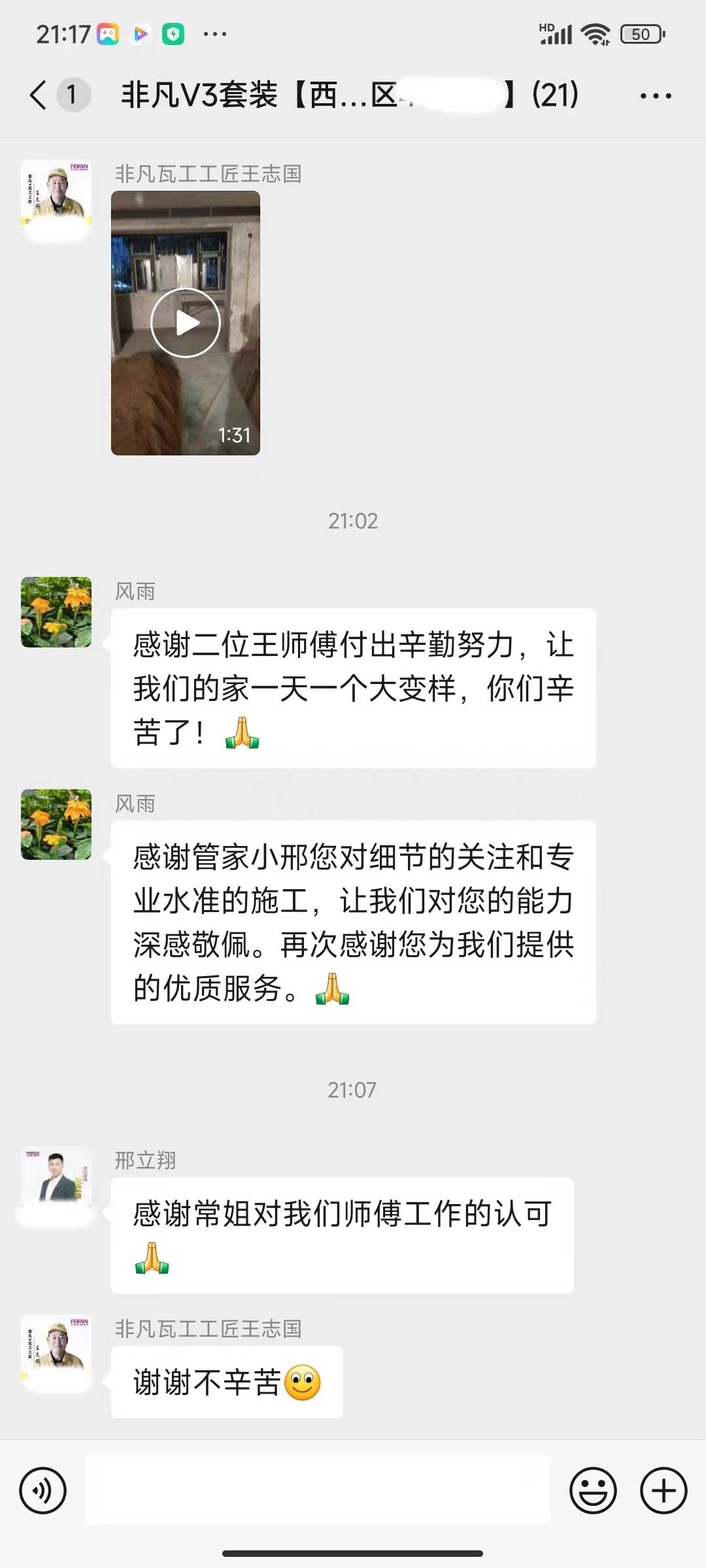Image resolution: width=706 pixels, height=1568 pixels.
Task: Open the group chat overflow menu
Action: pyautogui.click(x=656, y=96)
